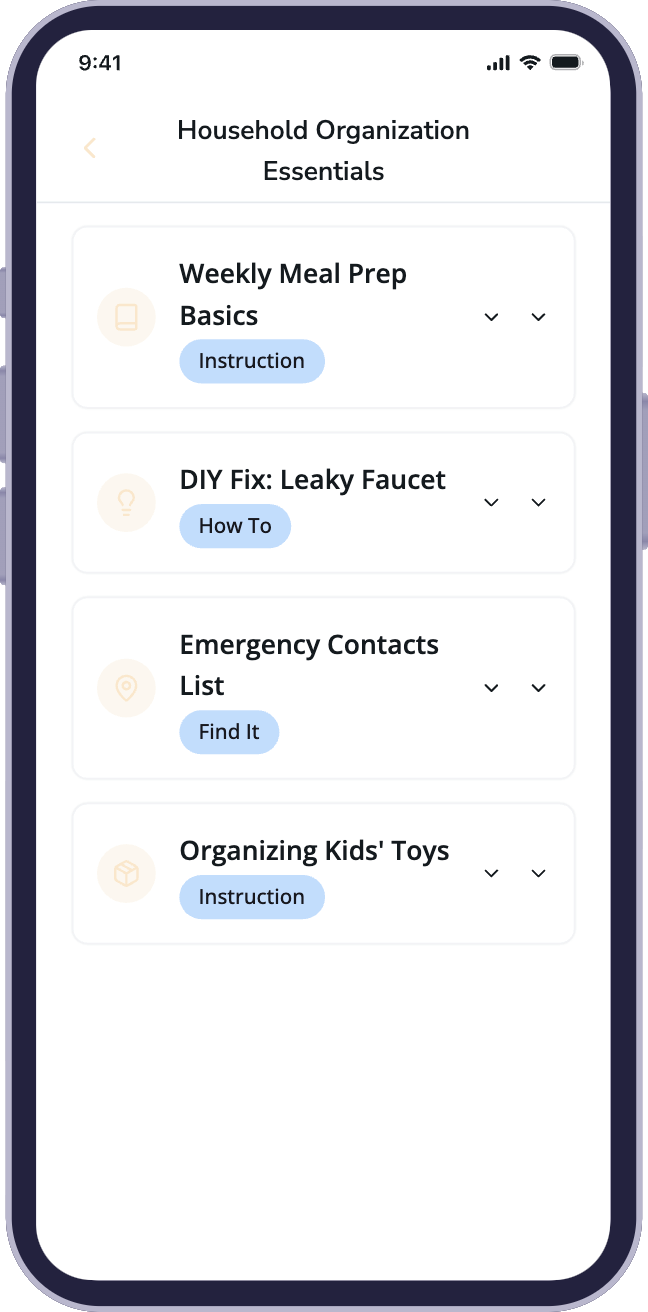Screen dimensions: 648x1312
Task: Select the Find It chip
Action: coord(229,732)
